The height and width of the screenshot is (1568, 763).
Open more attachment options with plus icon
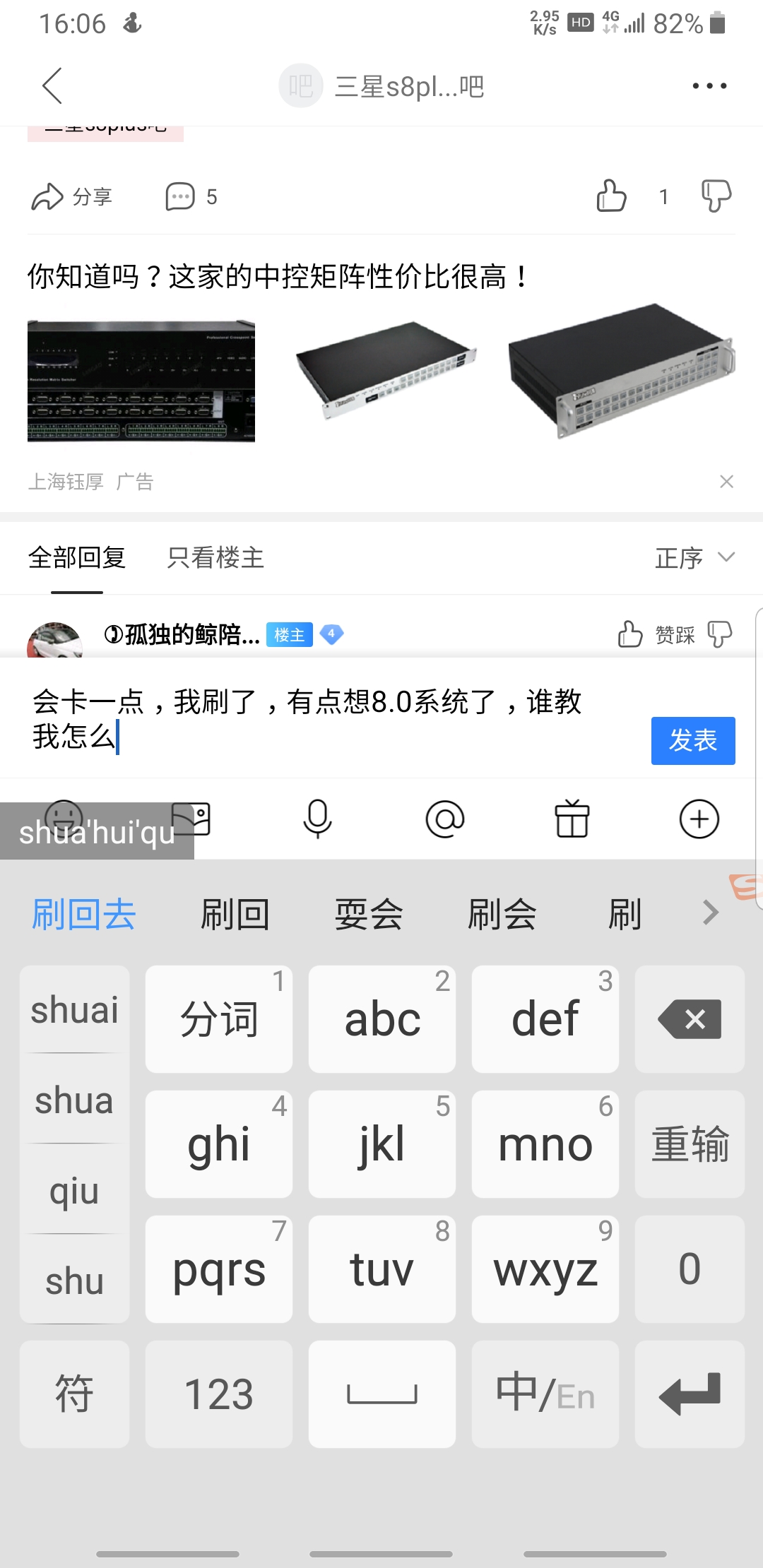(699, 819)
